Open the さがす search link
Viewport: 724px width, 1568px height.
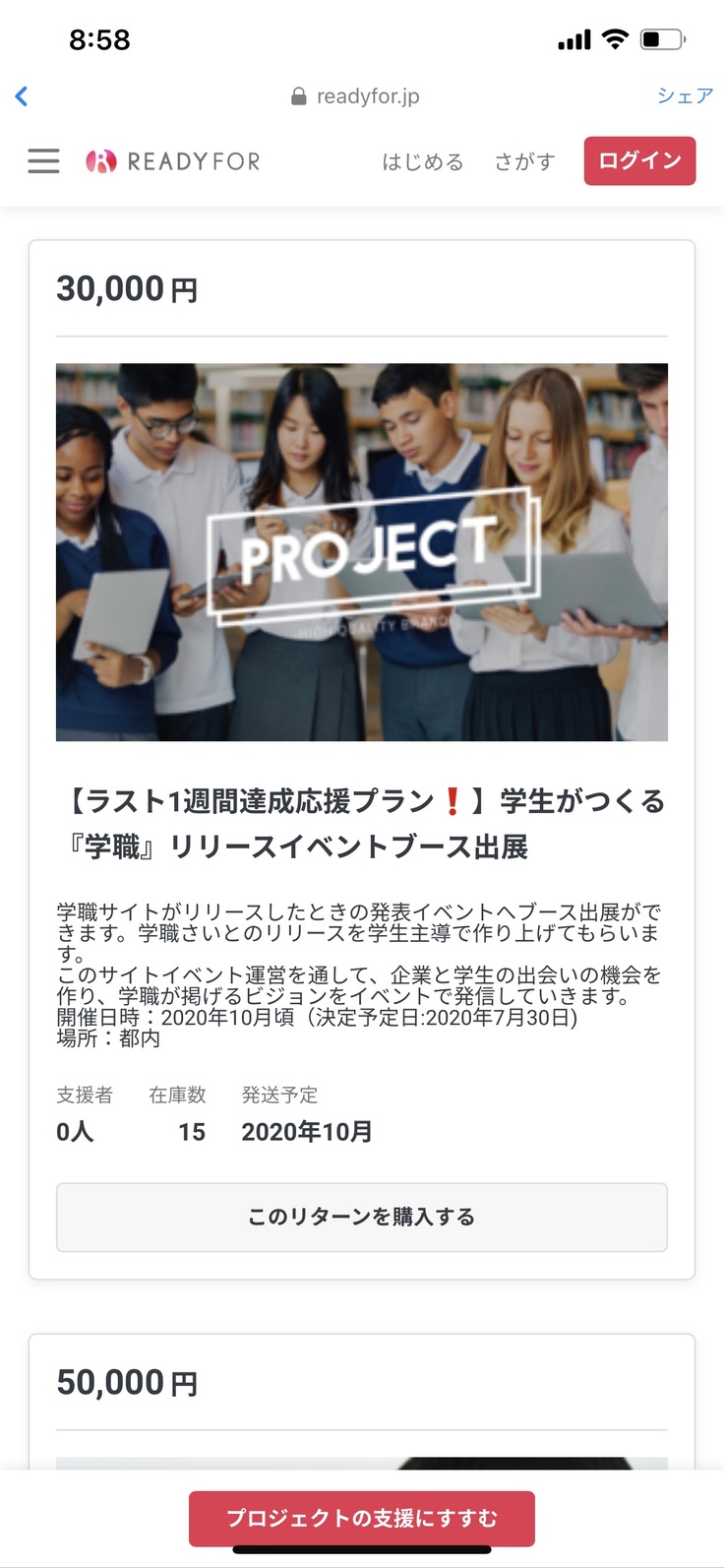[x=524, y=161]
